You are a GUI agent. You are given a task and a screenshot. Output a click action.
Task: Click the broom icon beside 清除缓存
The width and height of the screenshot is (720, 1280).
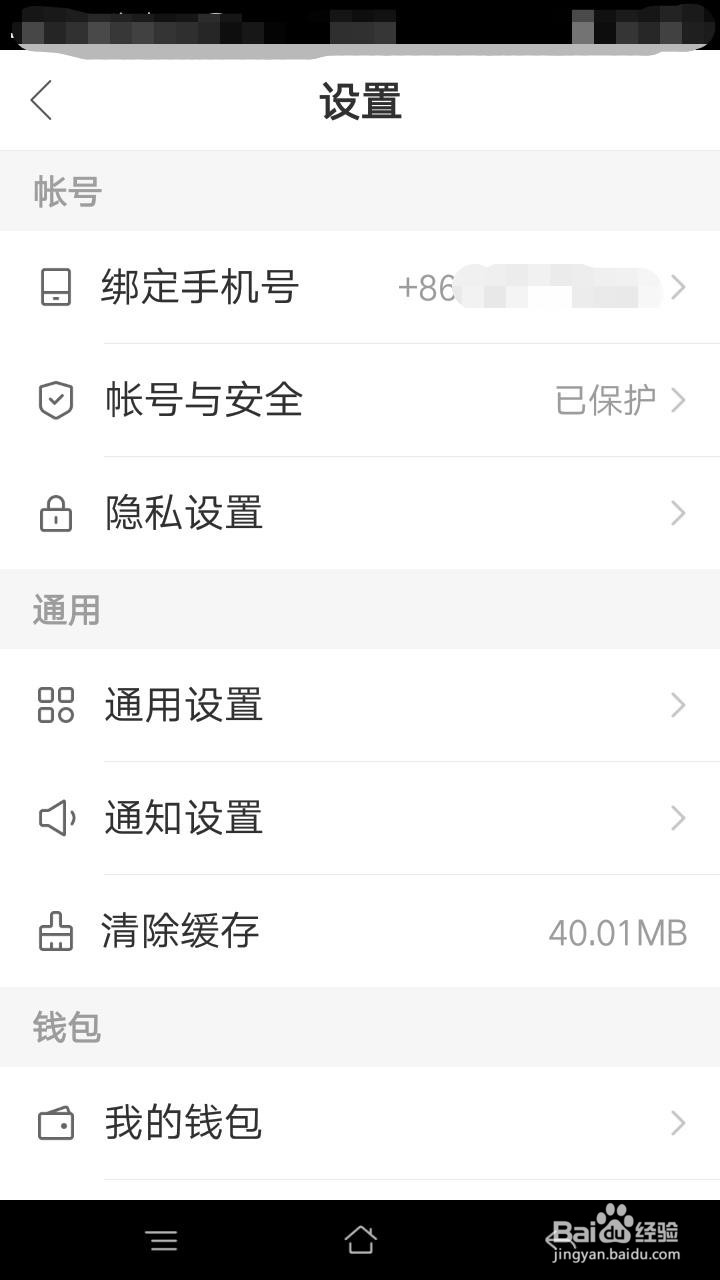56,931
